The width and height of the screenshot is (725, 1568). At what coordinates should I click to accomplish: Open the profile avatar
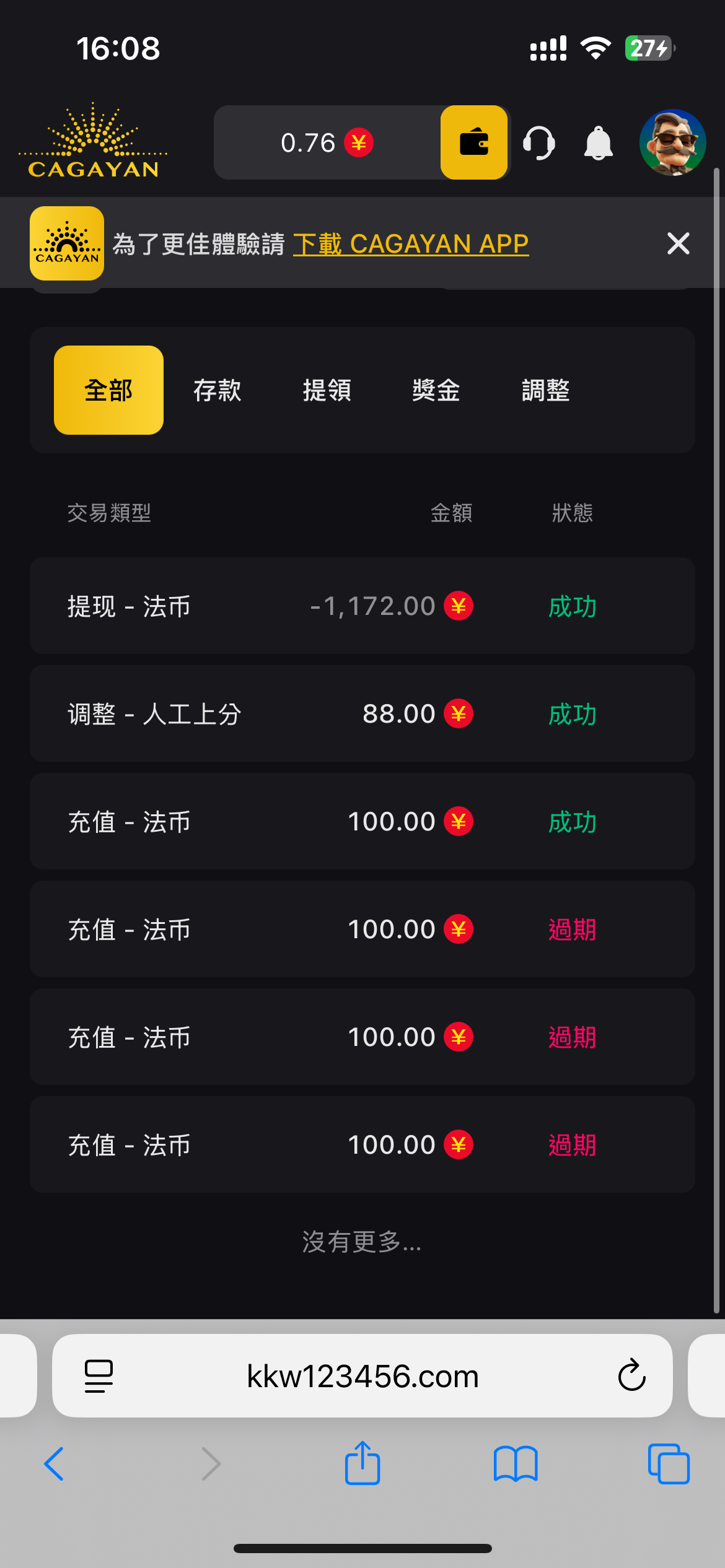672,143
